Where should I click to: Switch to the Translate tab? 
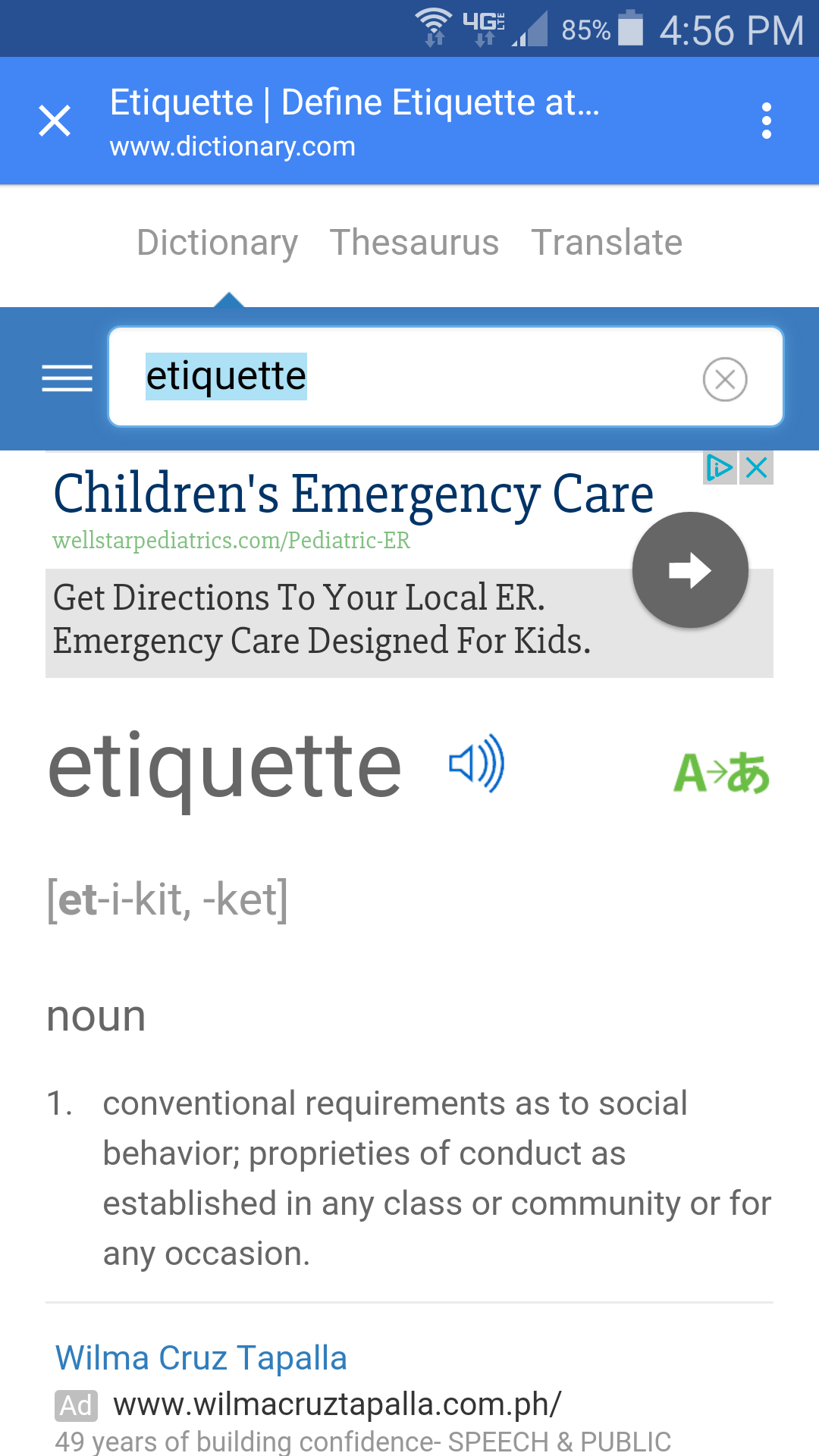pyautogui.click(x=607, y=243)
